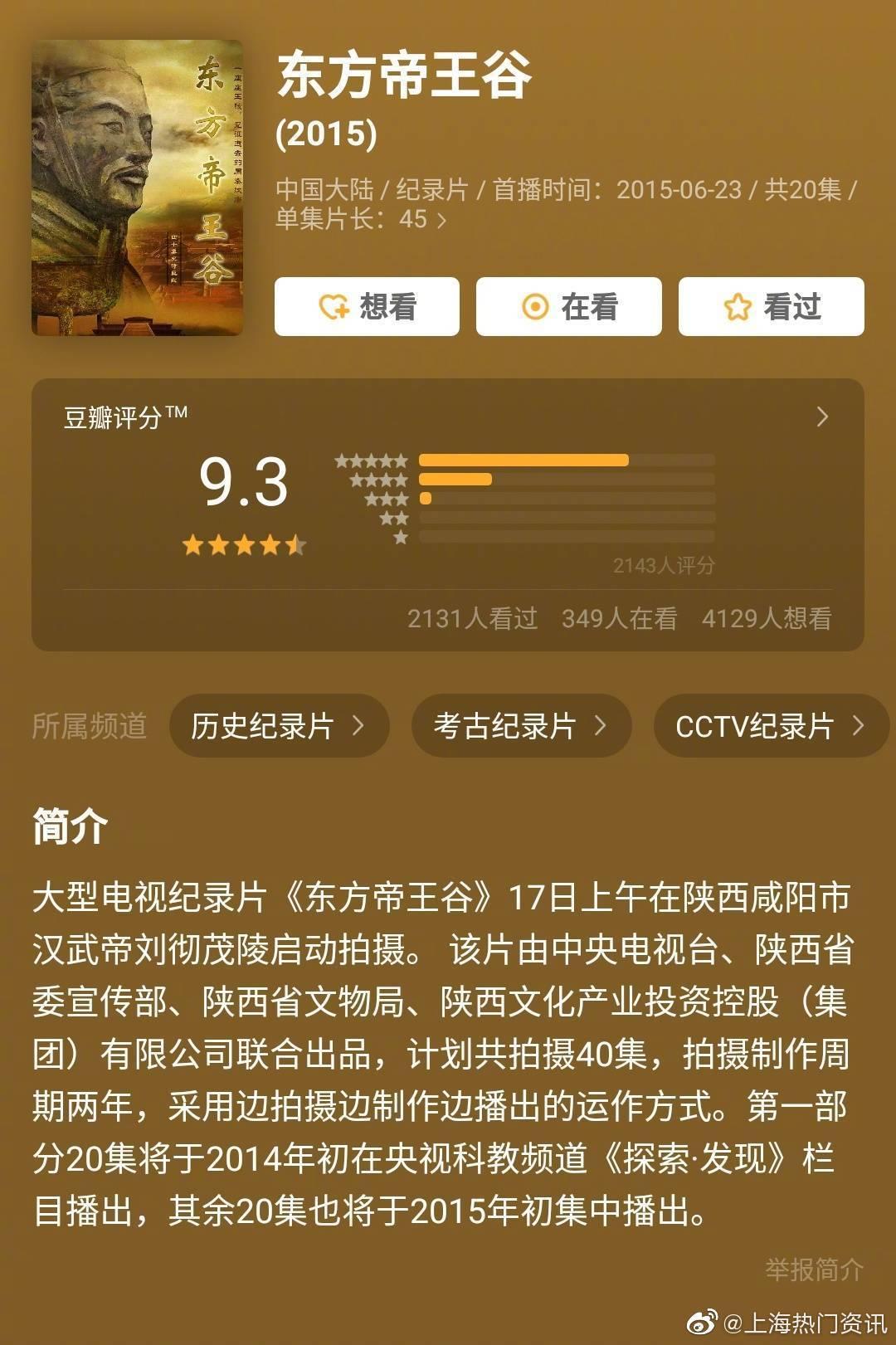Open the 历史纪录片 channel

[279, 726]
